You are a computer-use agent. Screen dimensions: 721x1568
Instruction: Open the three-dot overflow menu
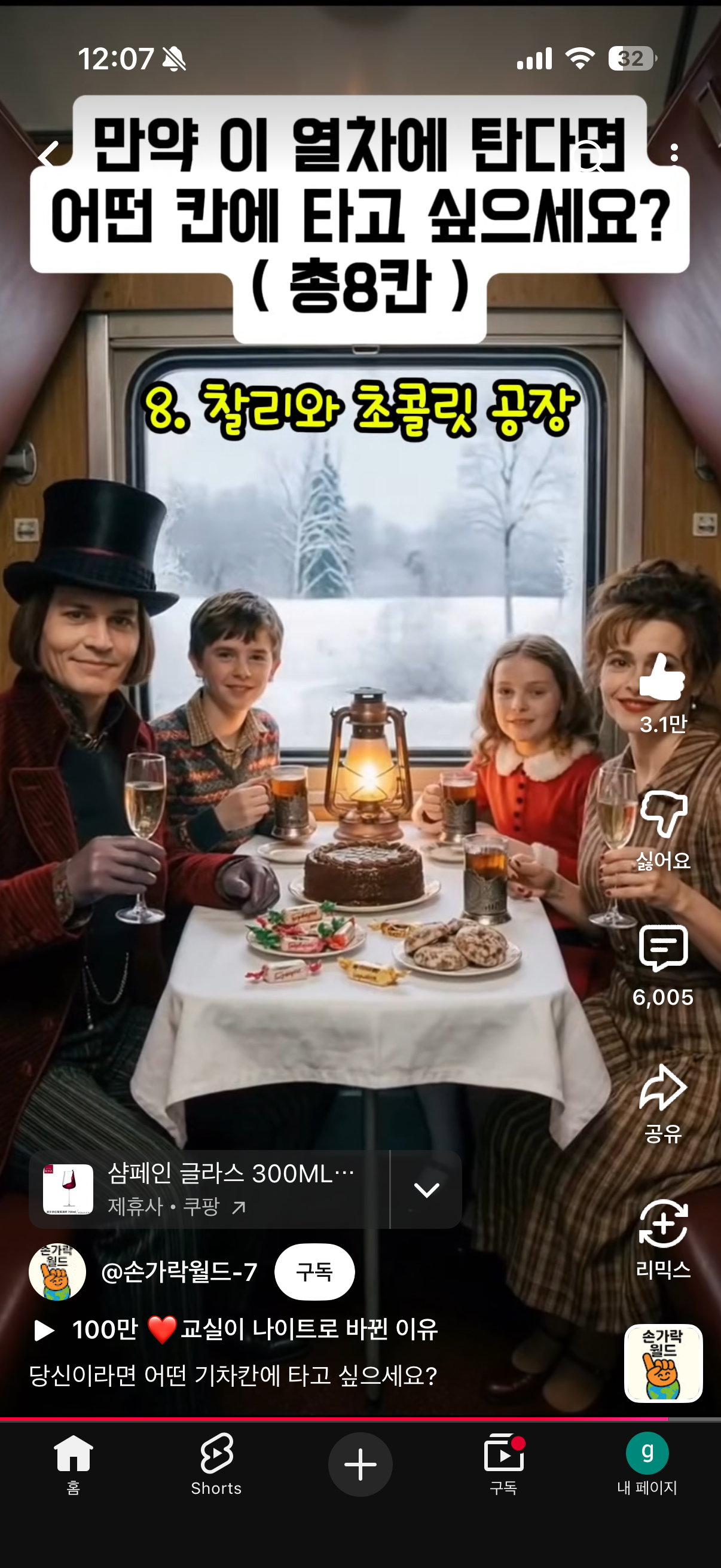[x=674, y=155]
